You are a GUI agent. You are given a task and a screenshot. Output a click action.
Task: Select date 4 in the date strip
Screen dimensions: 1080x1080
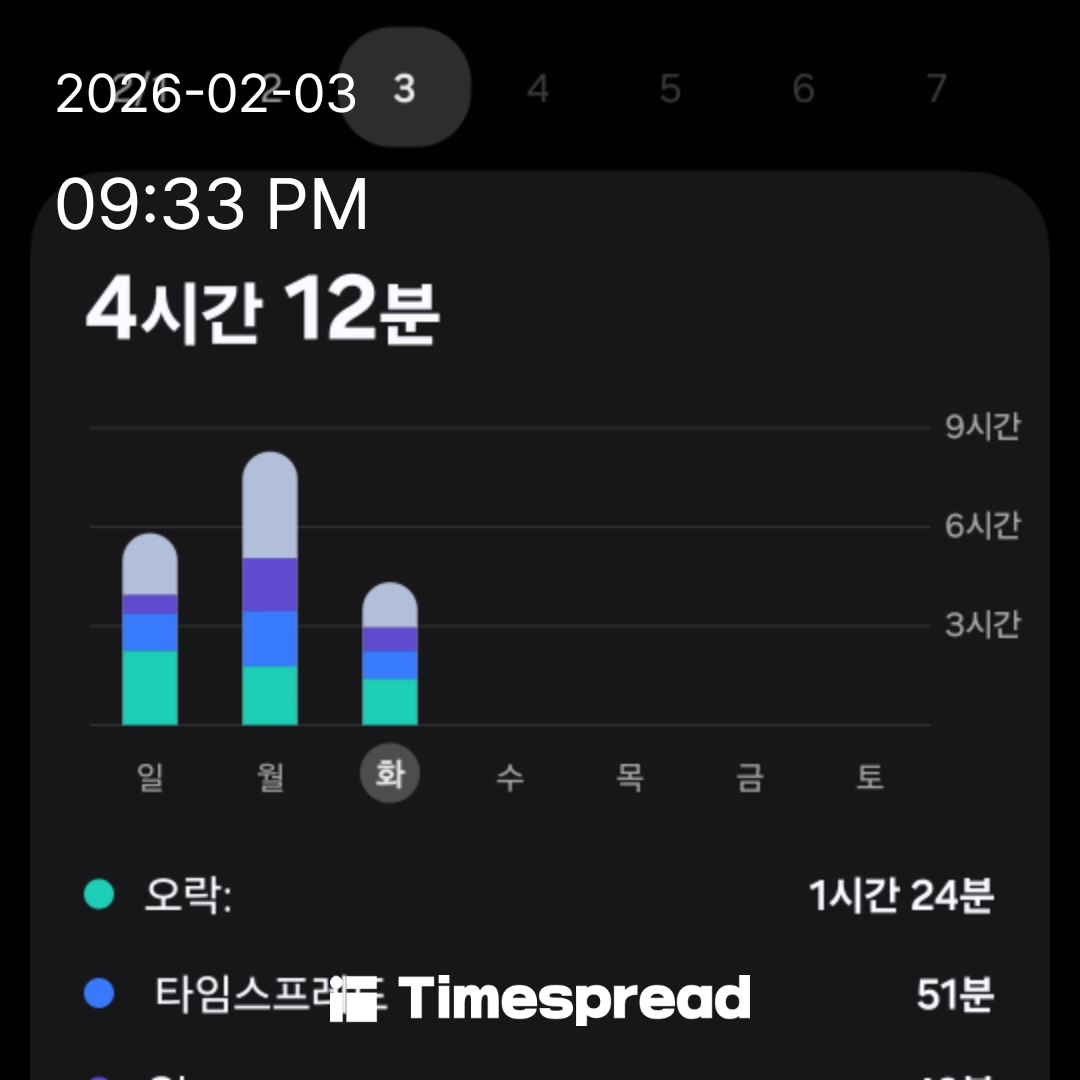click(538, 89)
